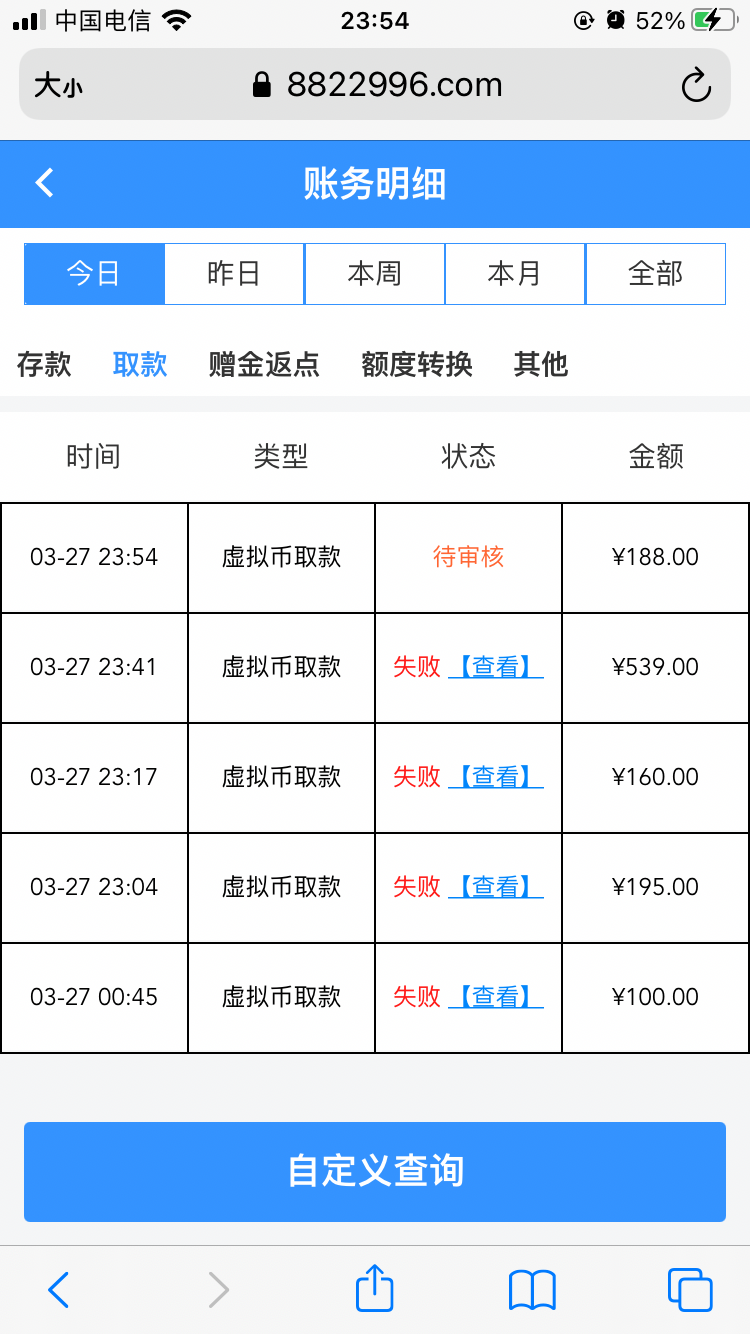Select the 取款 records tab

140,364
